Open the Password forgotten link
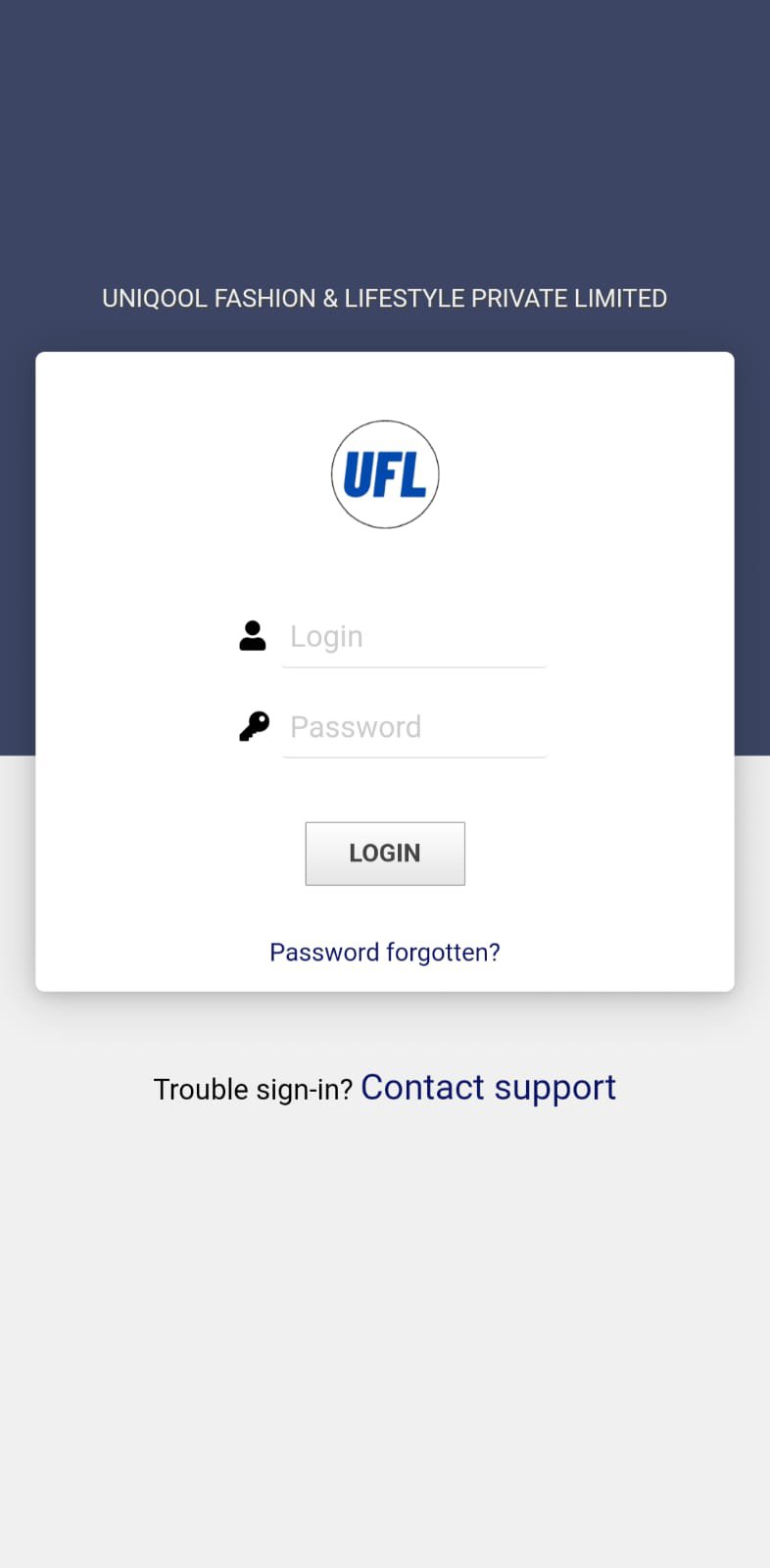The height and width of the screenshot is (1568, 770). (x=385, y=952)
